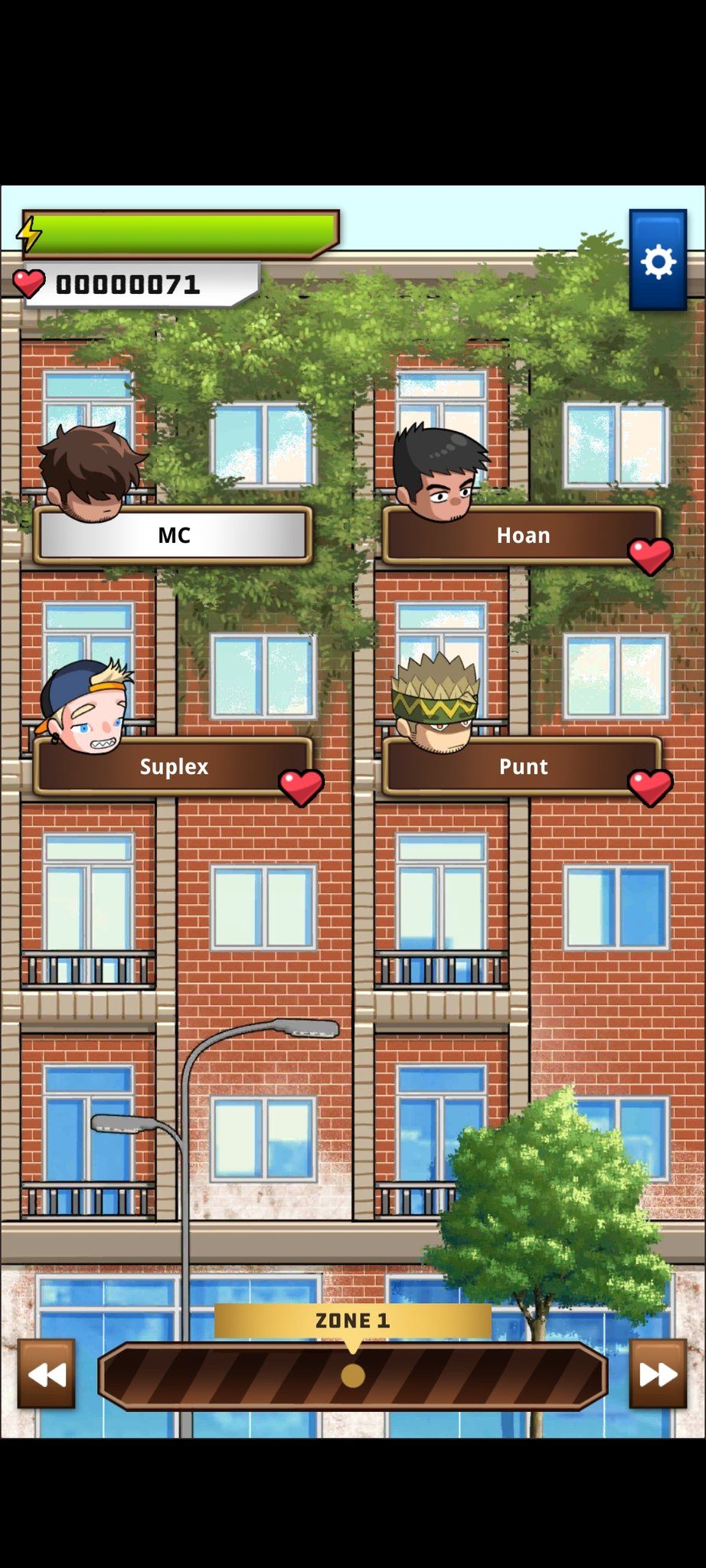Select the Punt character button
The width and height of the screenshot is (706, 1568).
[523, 766]
